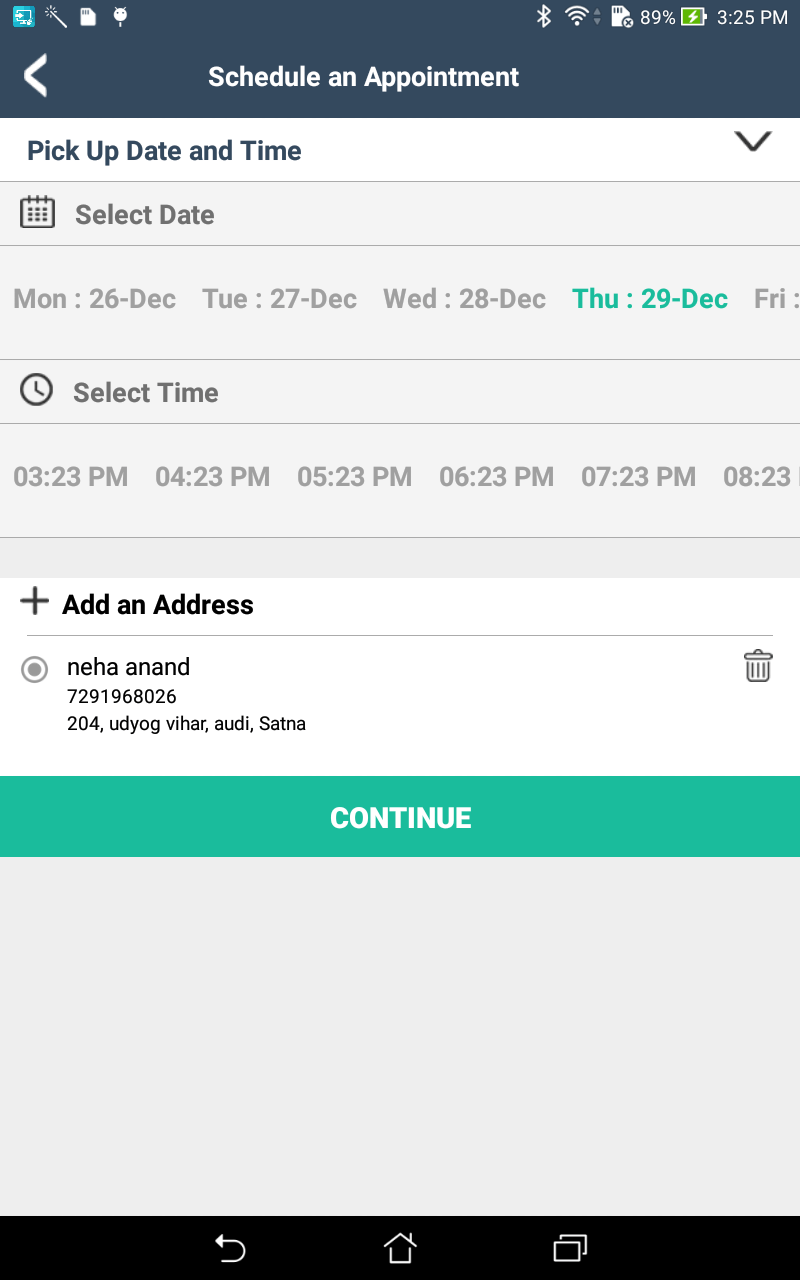Open the system recent apps view
Image resolution: width=800 pixels, height=1280 pixels.
569,1248
